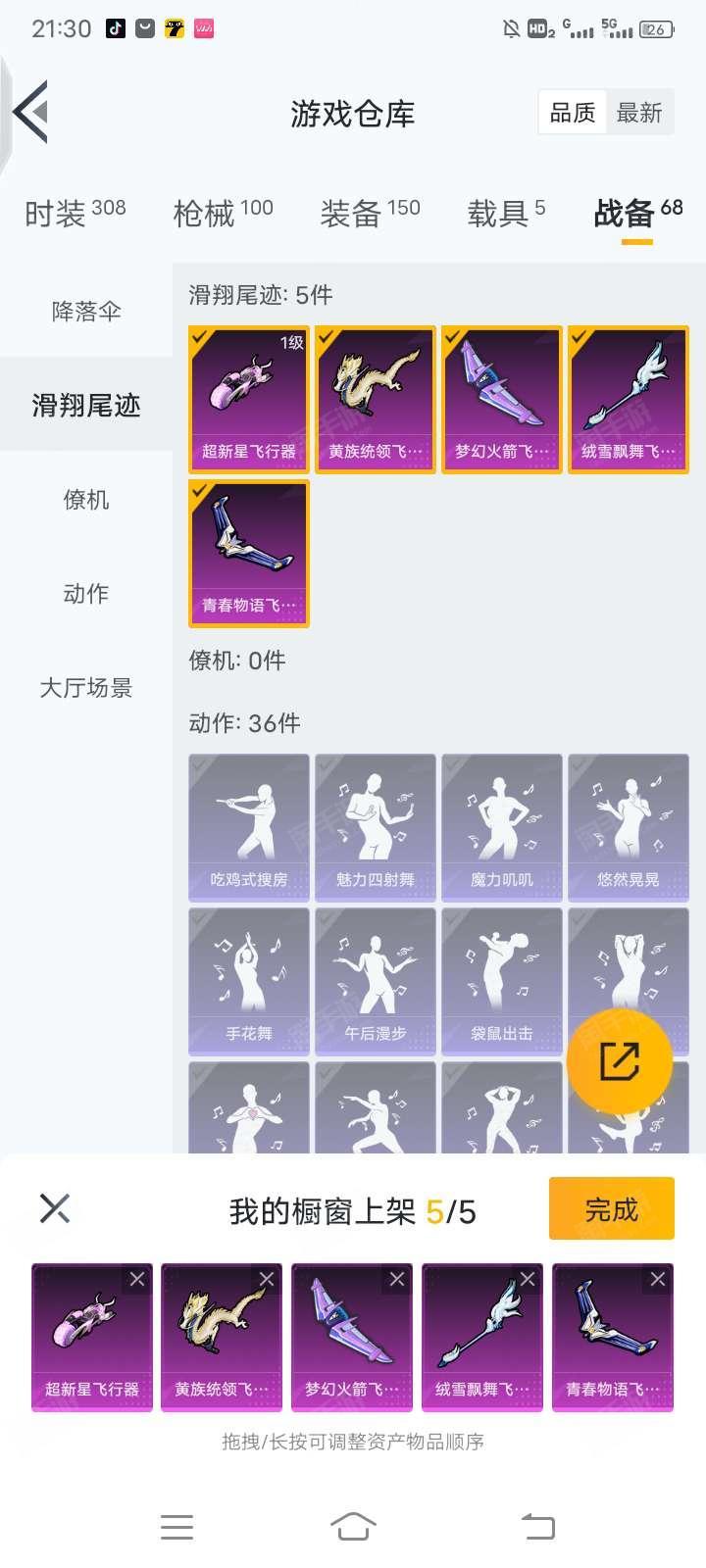Jump to the 动作 category
Viewport: 706px width, 1568px height.
[x=86, y=594]
